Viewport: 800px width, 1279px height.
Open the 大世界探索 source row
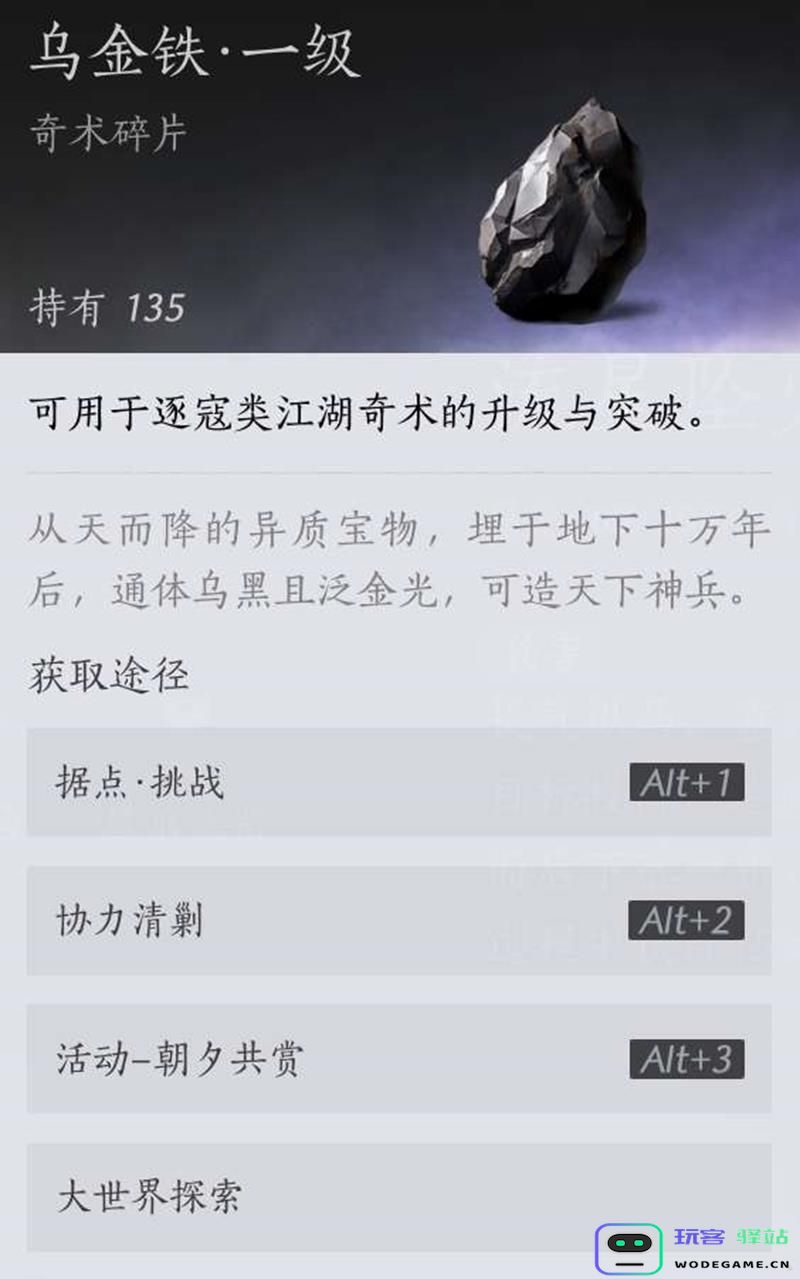pos(398,1196)
